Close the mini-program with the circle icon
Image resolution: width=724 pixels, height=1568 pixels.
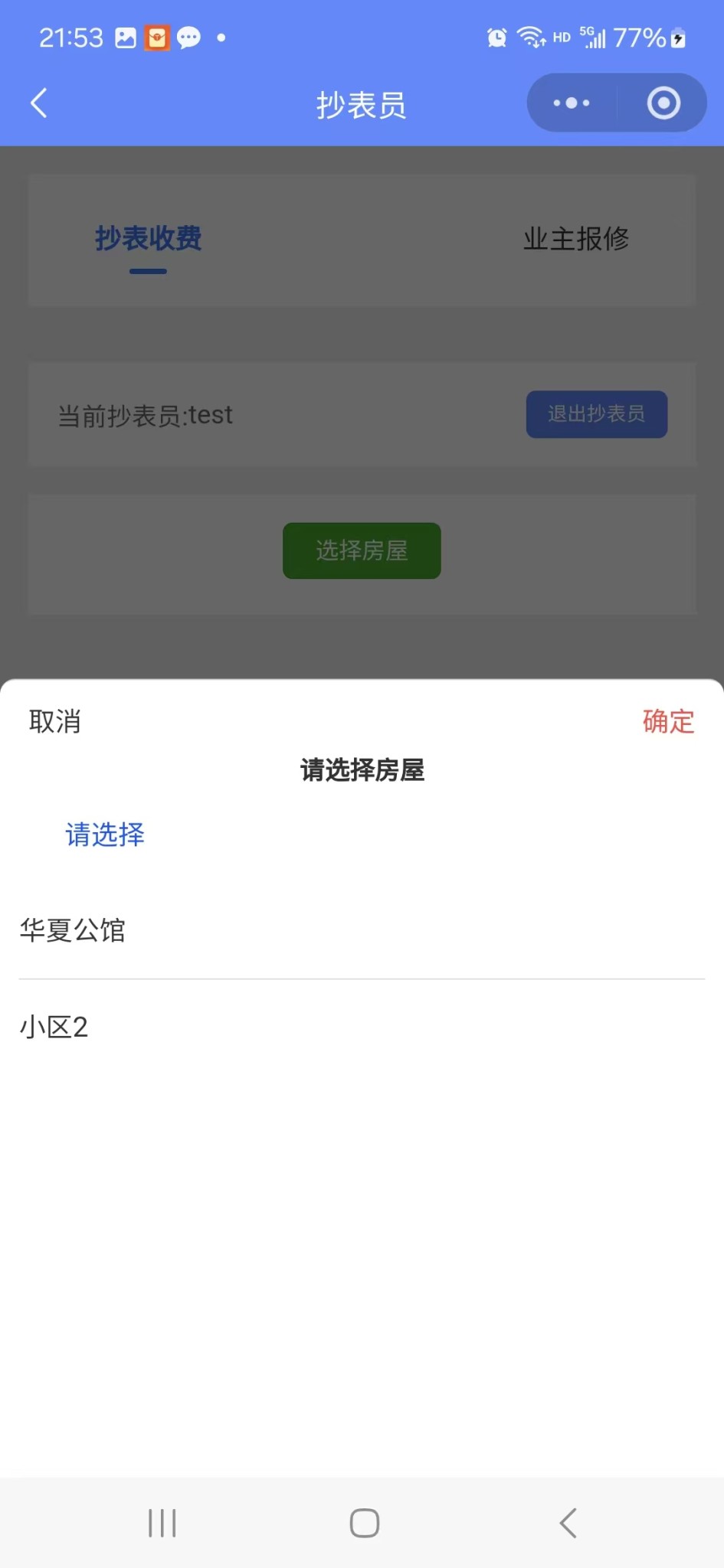[x=663, y=103]
